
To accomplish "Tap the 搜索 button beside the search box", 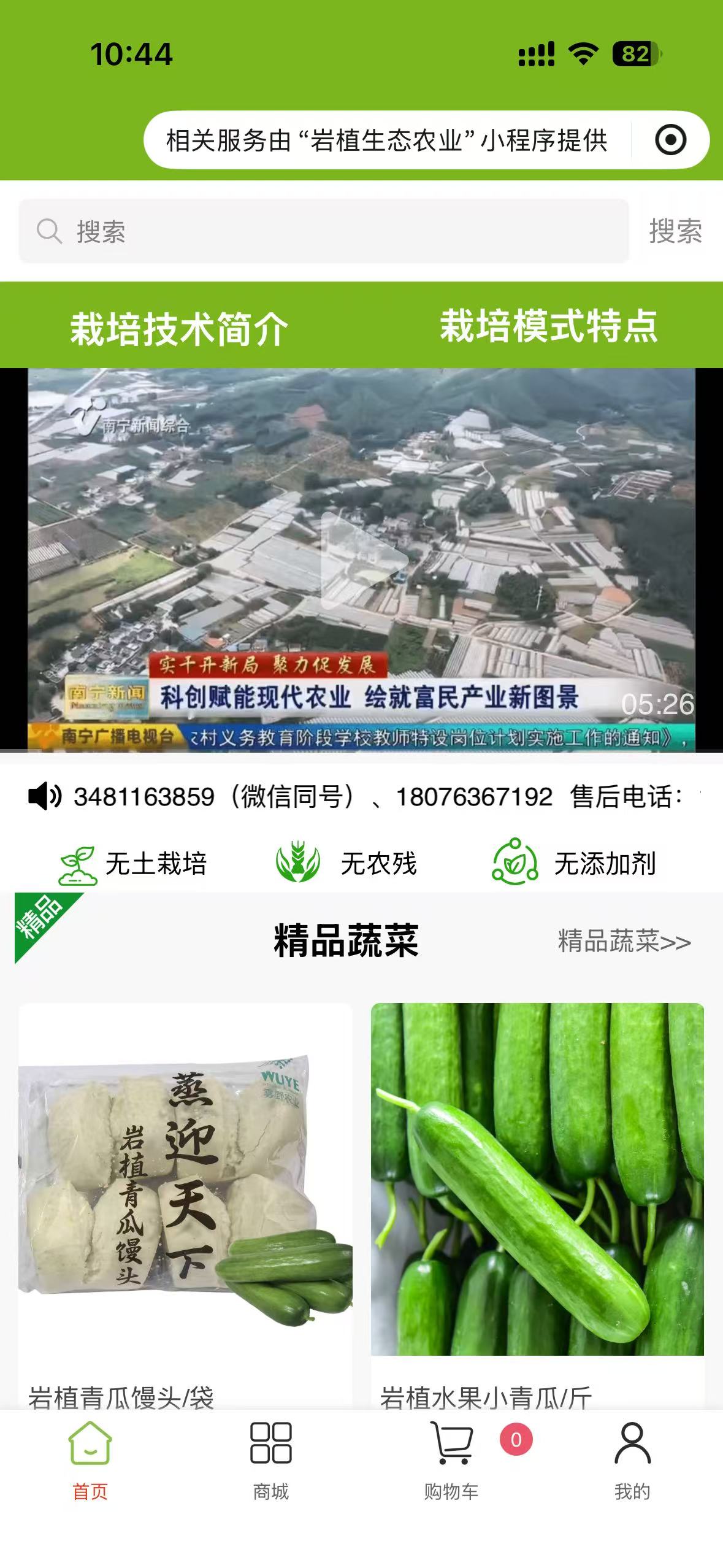I will click(675, 231).
